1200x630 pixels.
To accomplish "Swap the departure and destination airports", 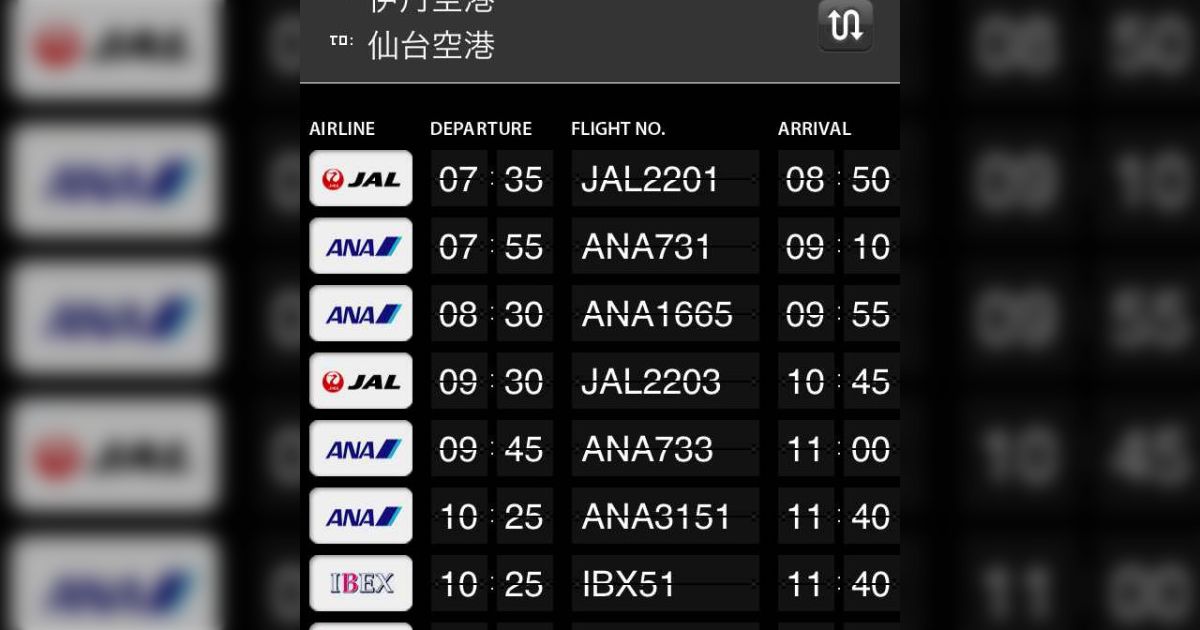I will coord(845,25).
